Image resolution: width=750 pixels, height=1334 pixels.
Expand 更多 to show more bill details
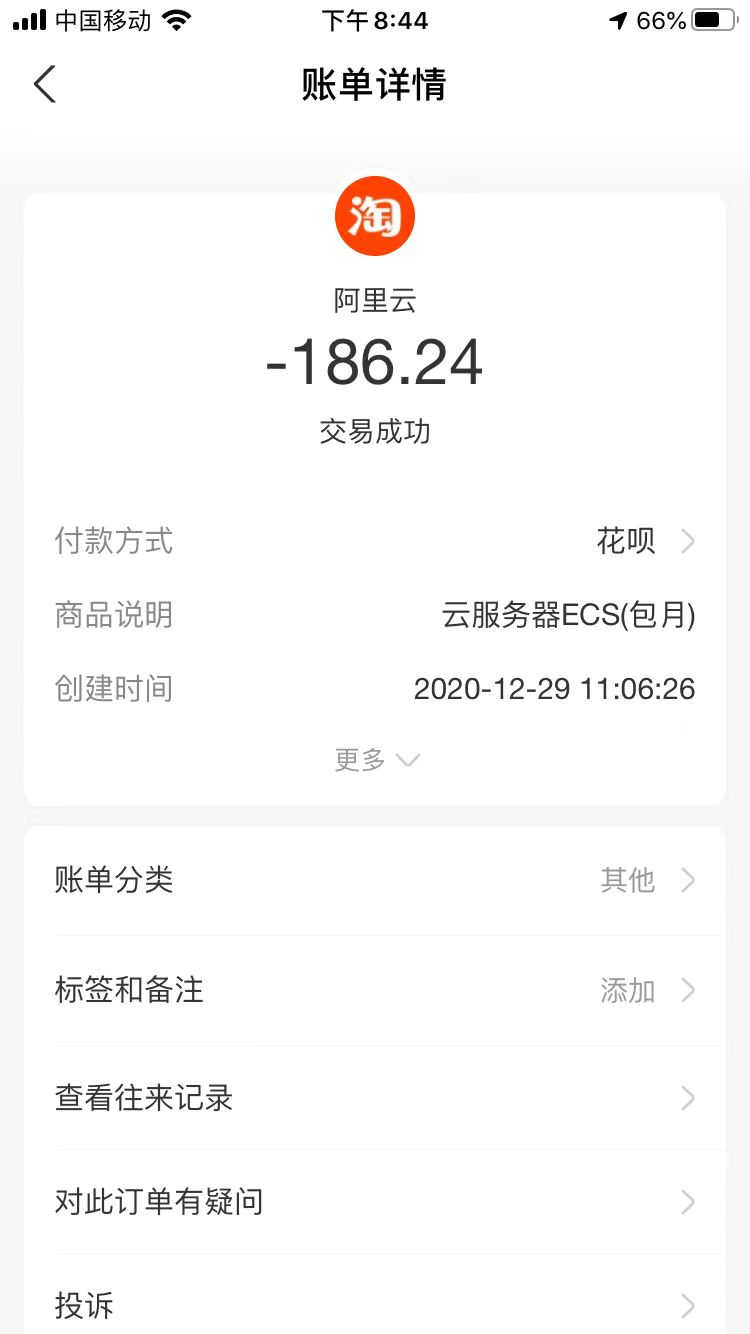click(376, 760)
